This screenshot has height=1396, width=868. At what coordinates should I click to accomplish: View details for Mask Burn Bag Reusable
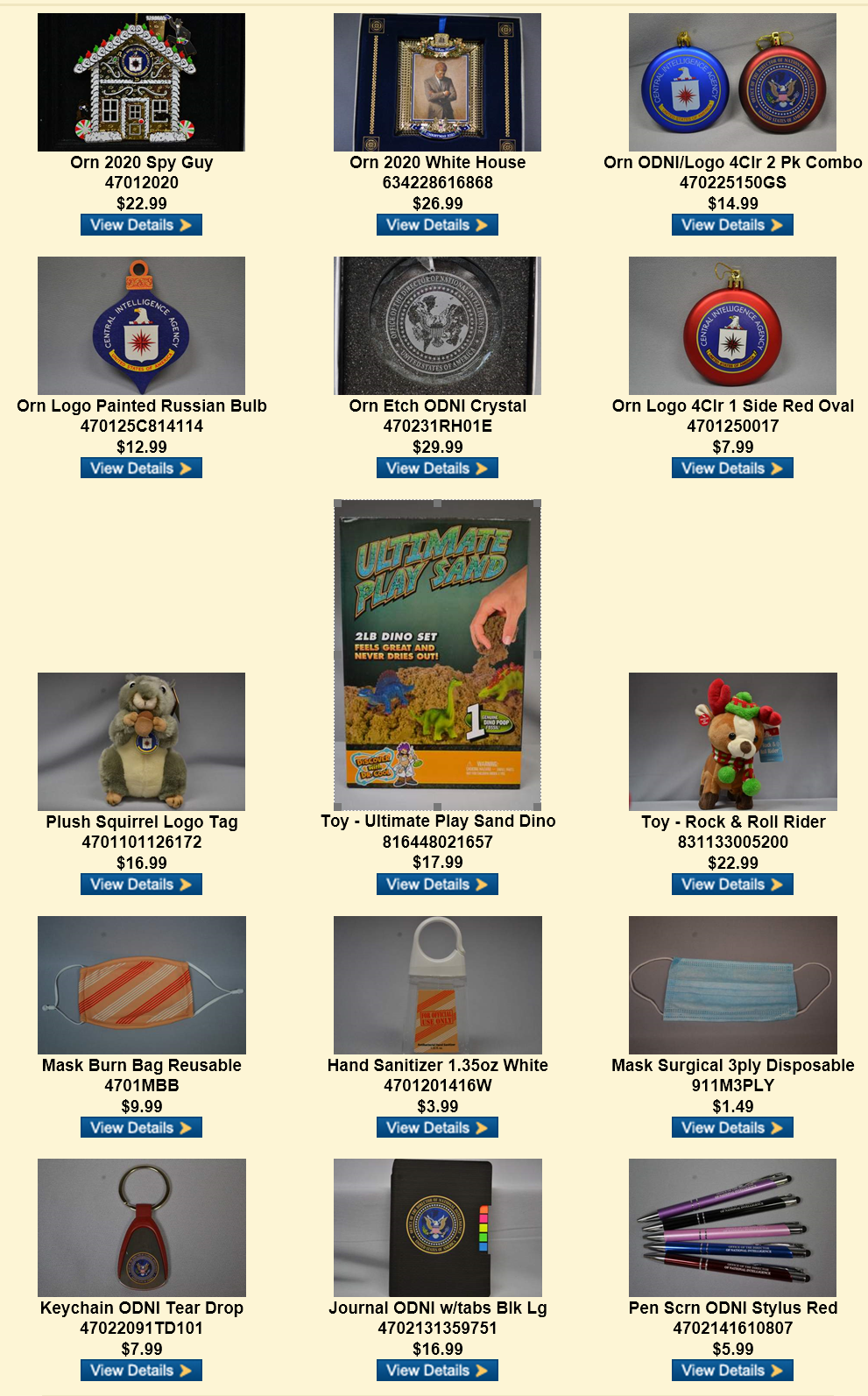[141, 1128]
